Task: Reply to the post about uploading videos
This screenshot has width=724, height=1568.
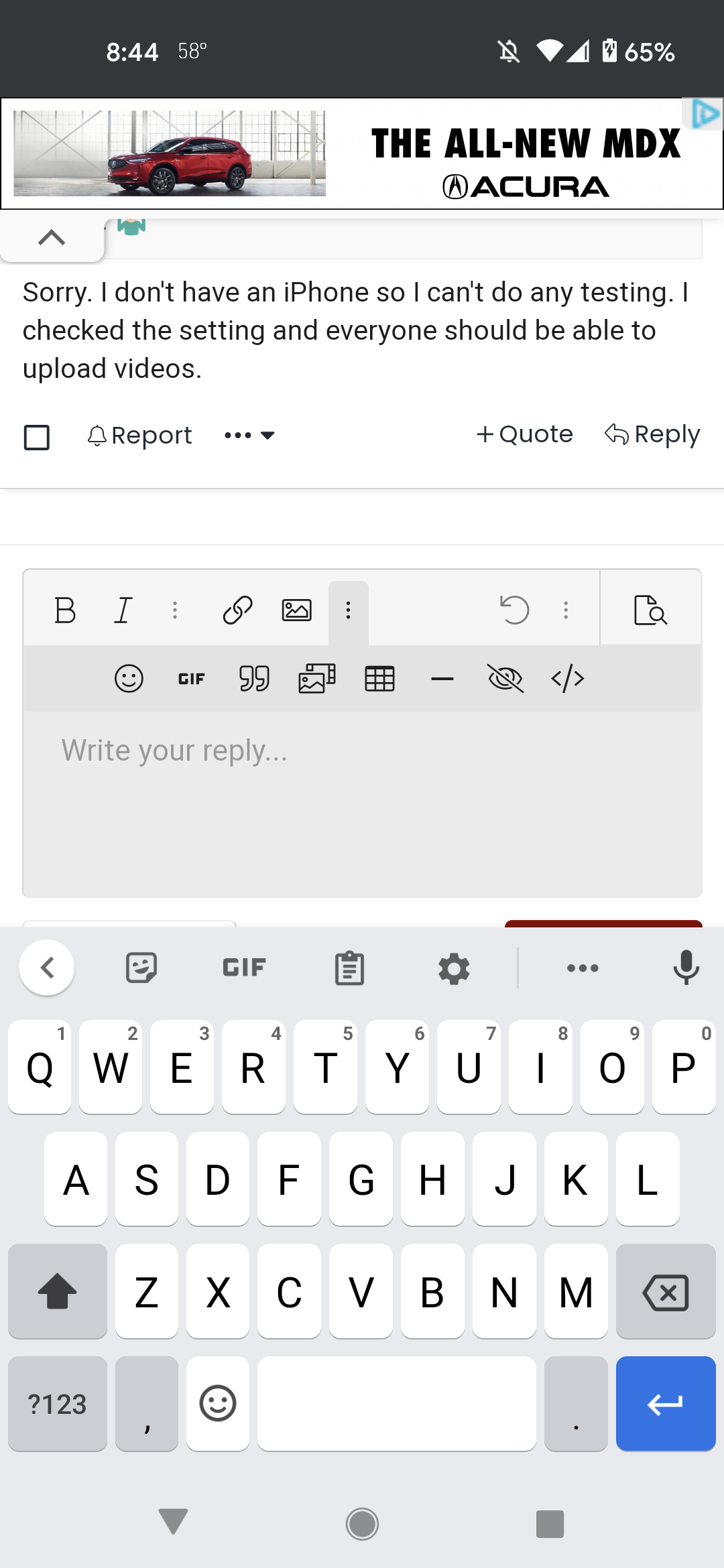Action: coord(652,434)
